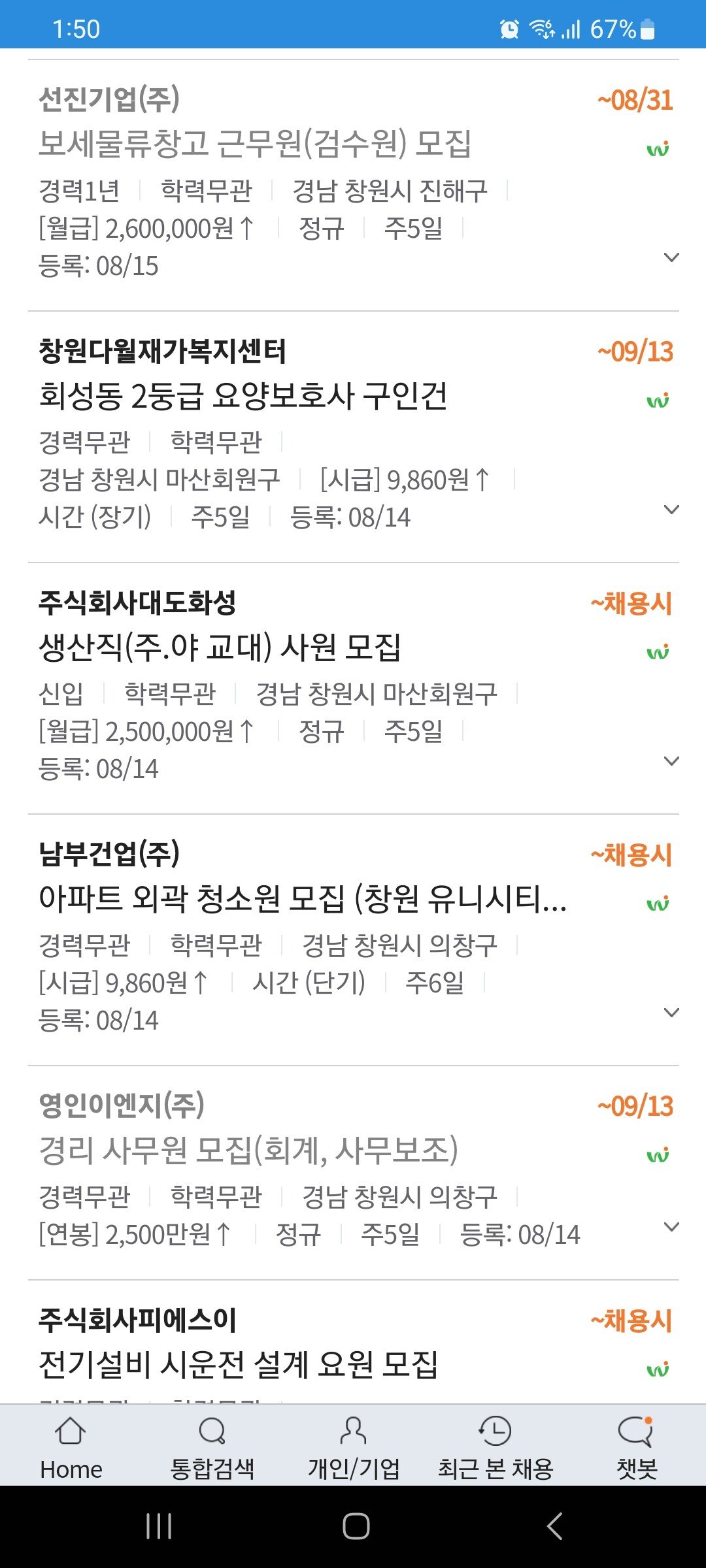This screenshot has height=1568, width=706.
Task: Expand details for the 영인이엔지(주) listing
Action: pos(671,1227)
